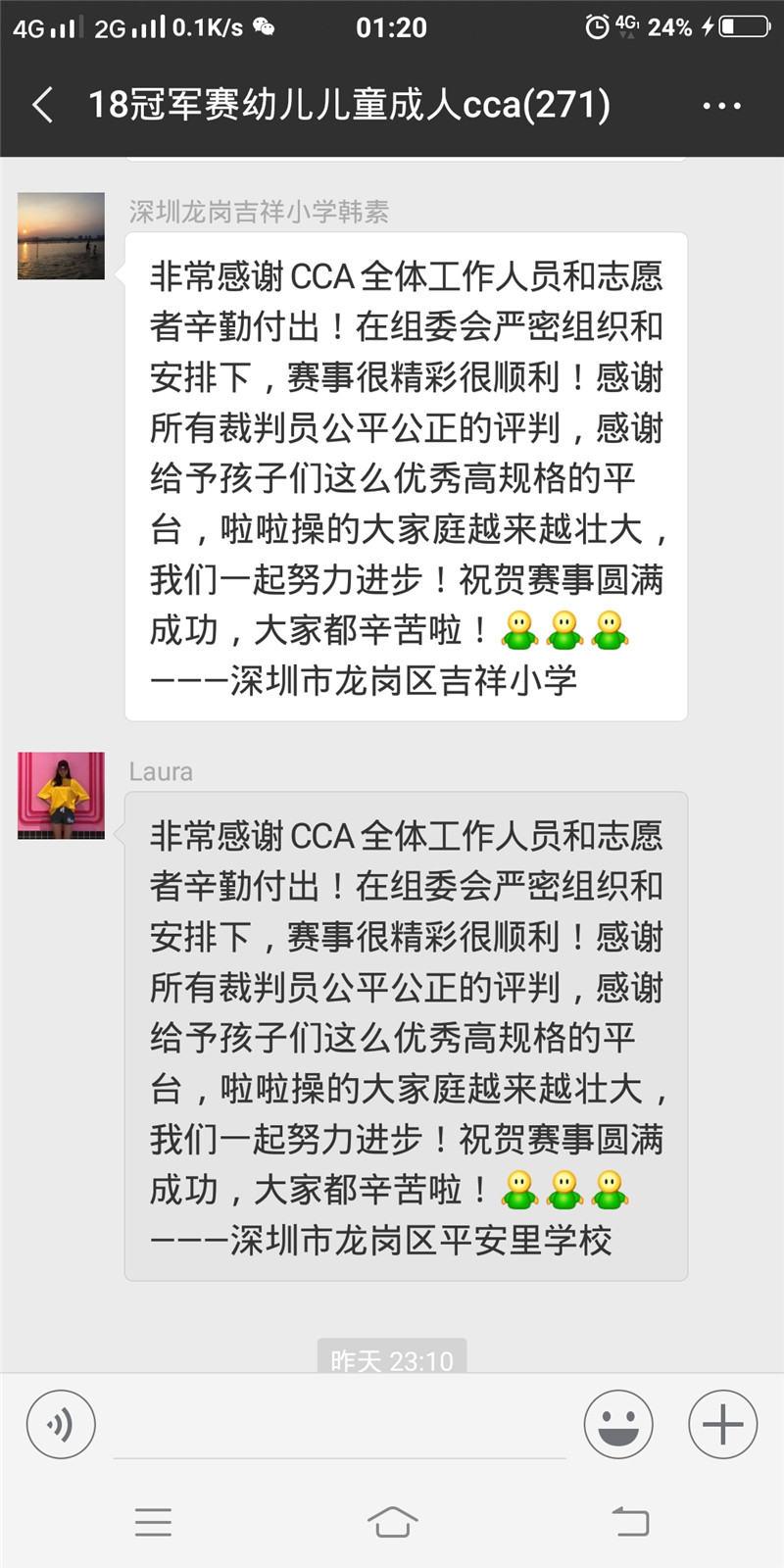Open the group chat overflow menu
784x1568 pixels.
(x=722, y=106)
